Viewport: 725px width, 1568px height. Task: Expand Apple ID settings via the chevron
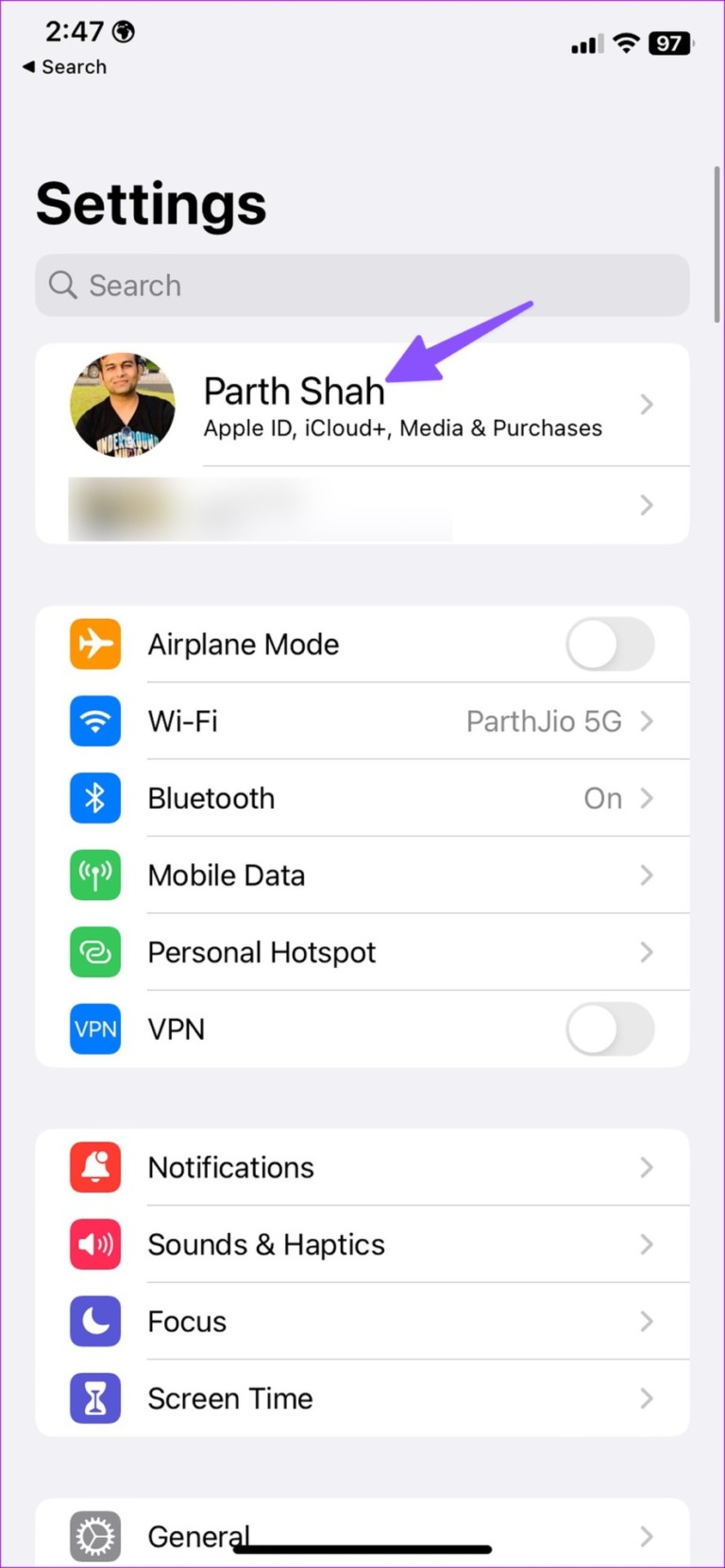(x=648, y=404)
